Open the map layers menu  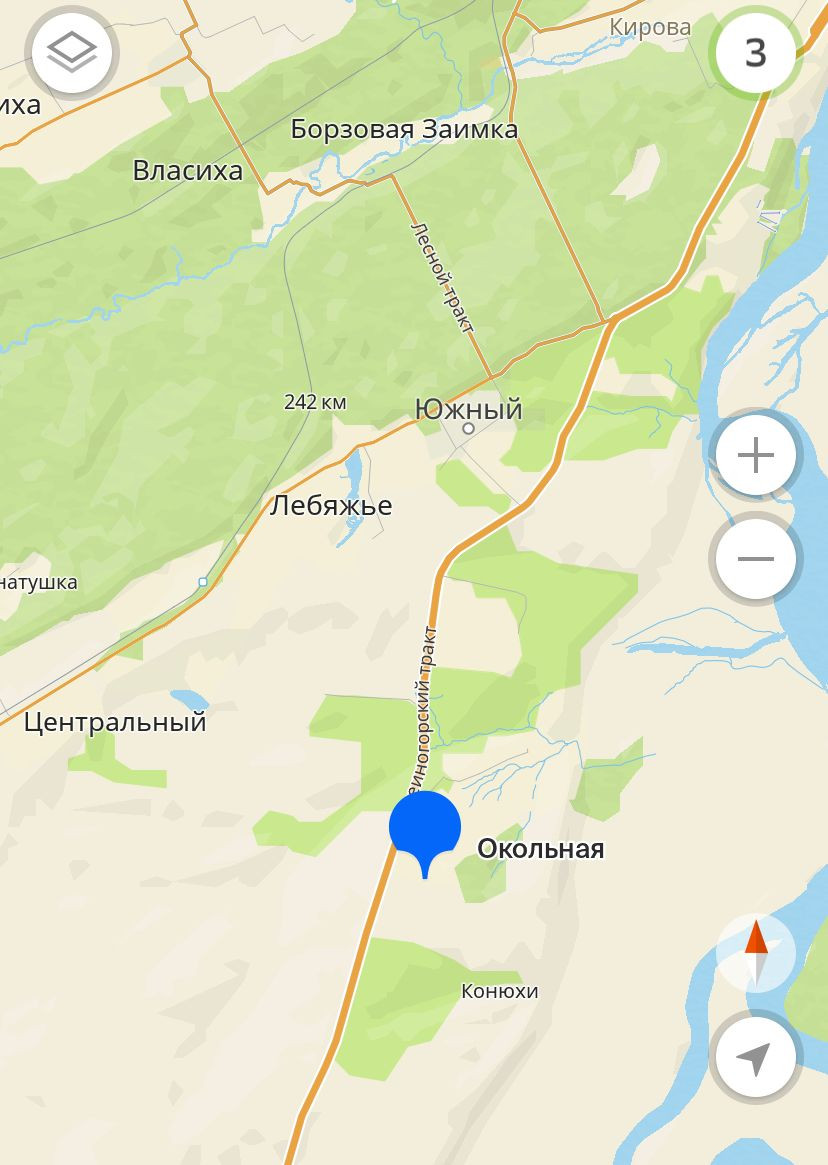73,52
